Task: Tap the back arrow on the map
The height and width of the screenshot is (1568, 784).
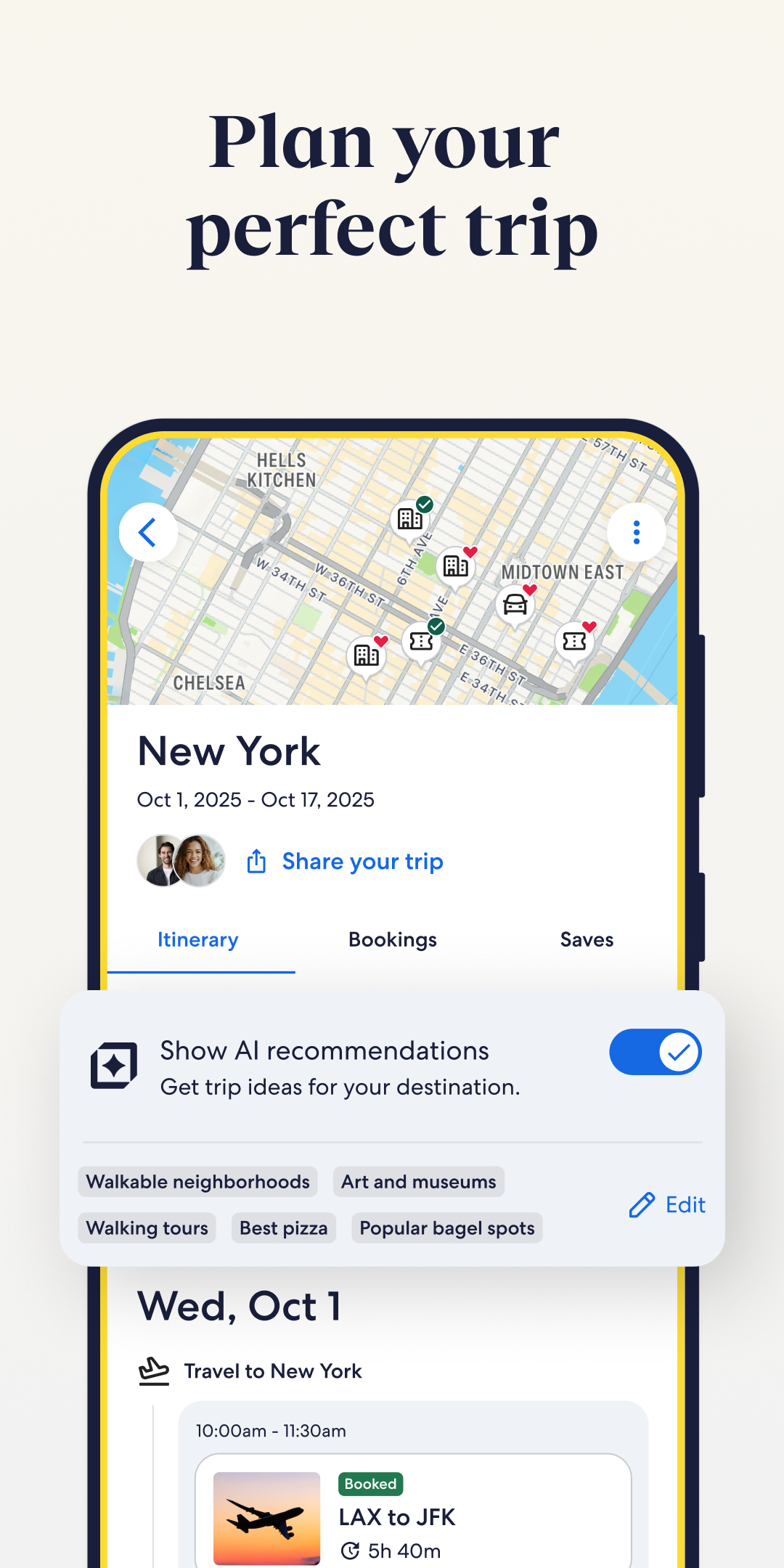Action: point(148,532)
